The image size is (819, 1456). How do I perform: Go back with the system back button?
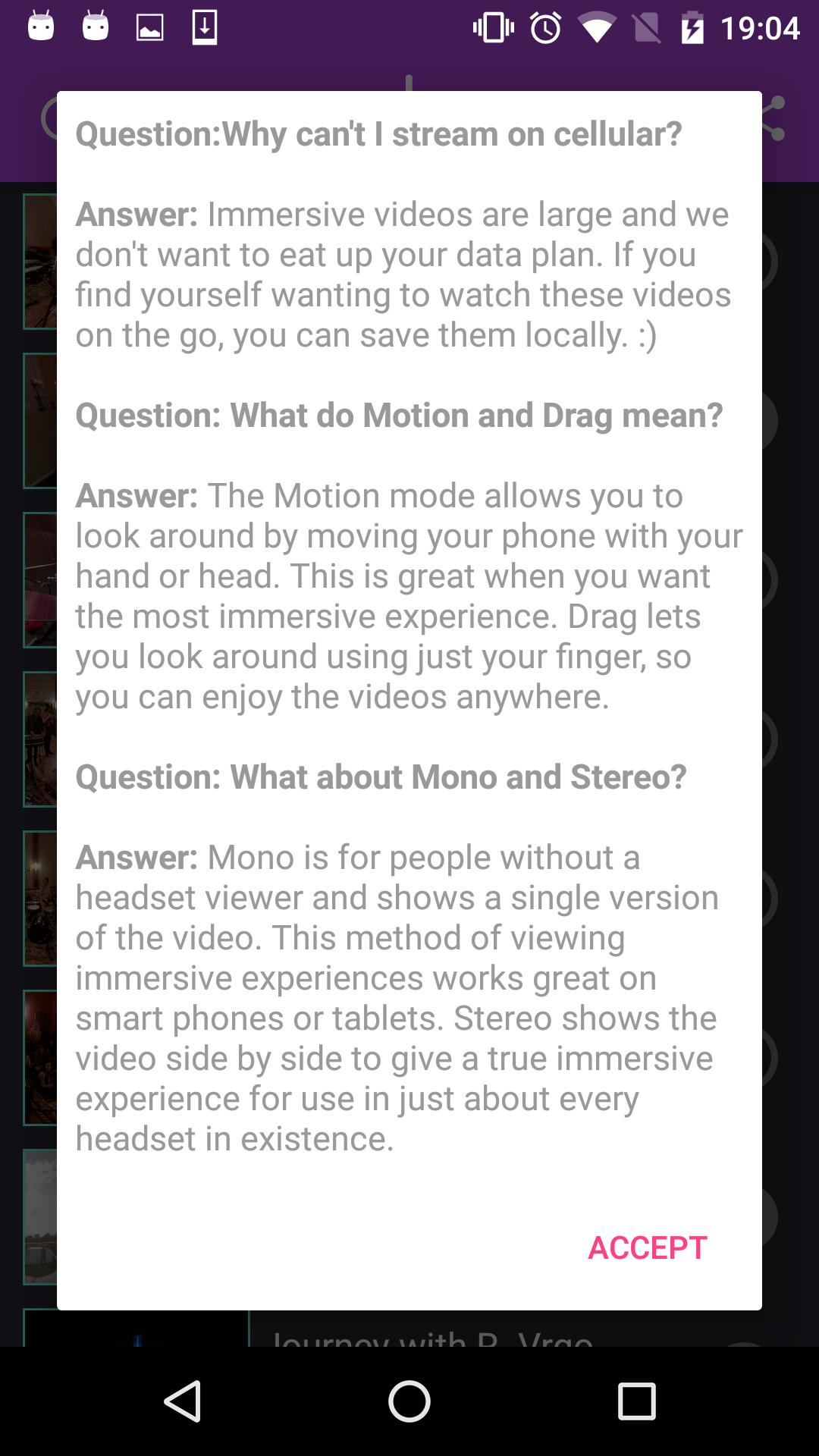[x=183, y=1401]
